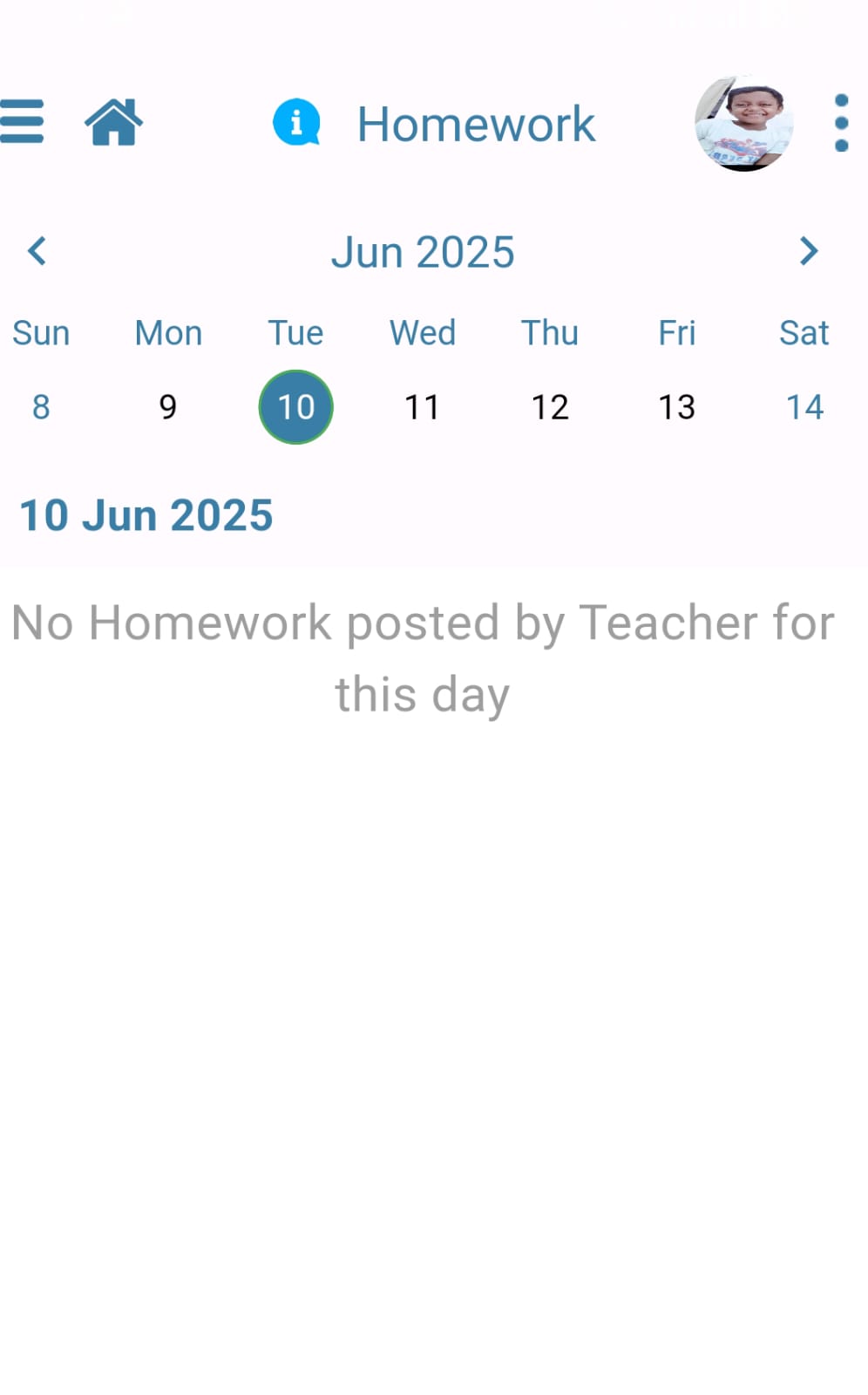Select Wednesday 11 in the calendar
Image resolution: width=868 pixels, height=1395 pixels.
click(423, 407)
